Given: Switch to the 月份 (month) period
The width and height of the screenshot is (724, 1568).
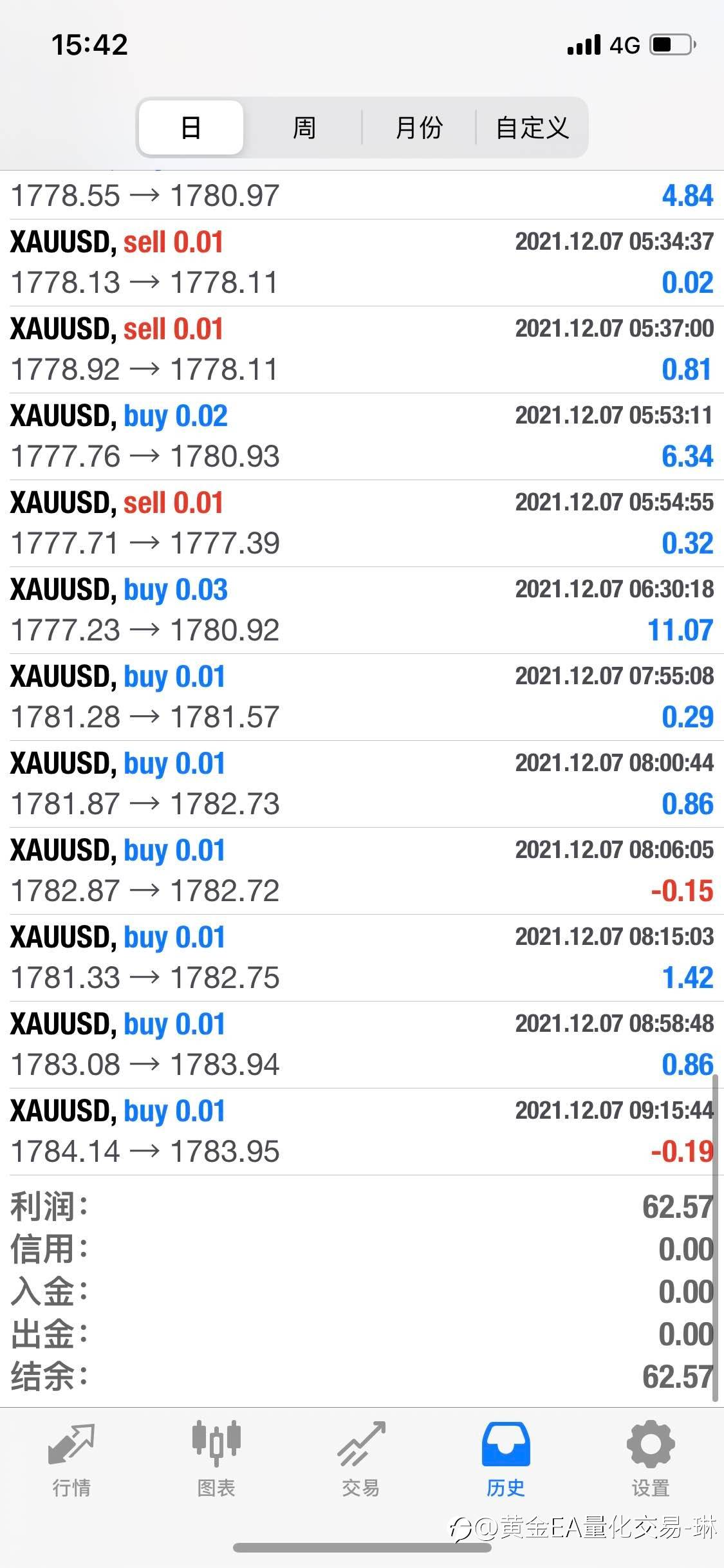Looking at the screenshot, I should [418, 127].
